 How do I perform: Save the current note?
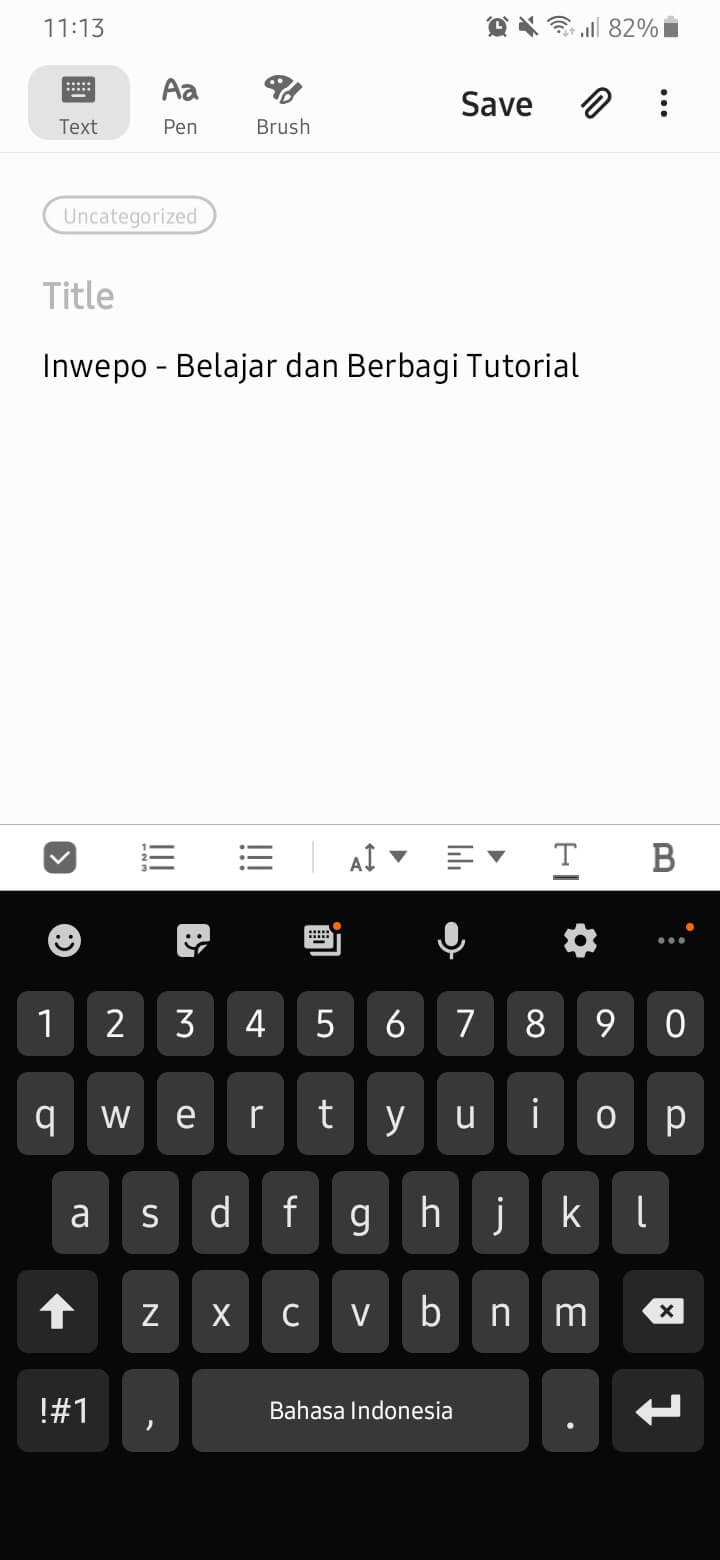496,104
